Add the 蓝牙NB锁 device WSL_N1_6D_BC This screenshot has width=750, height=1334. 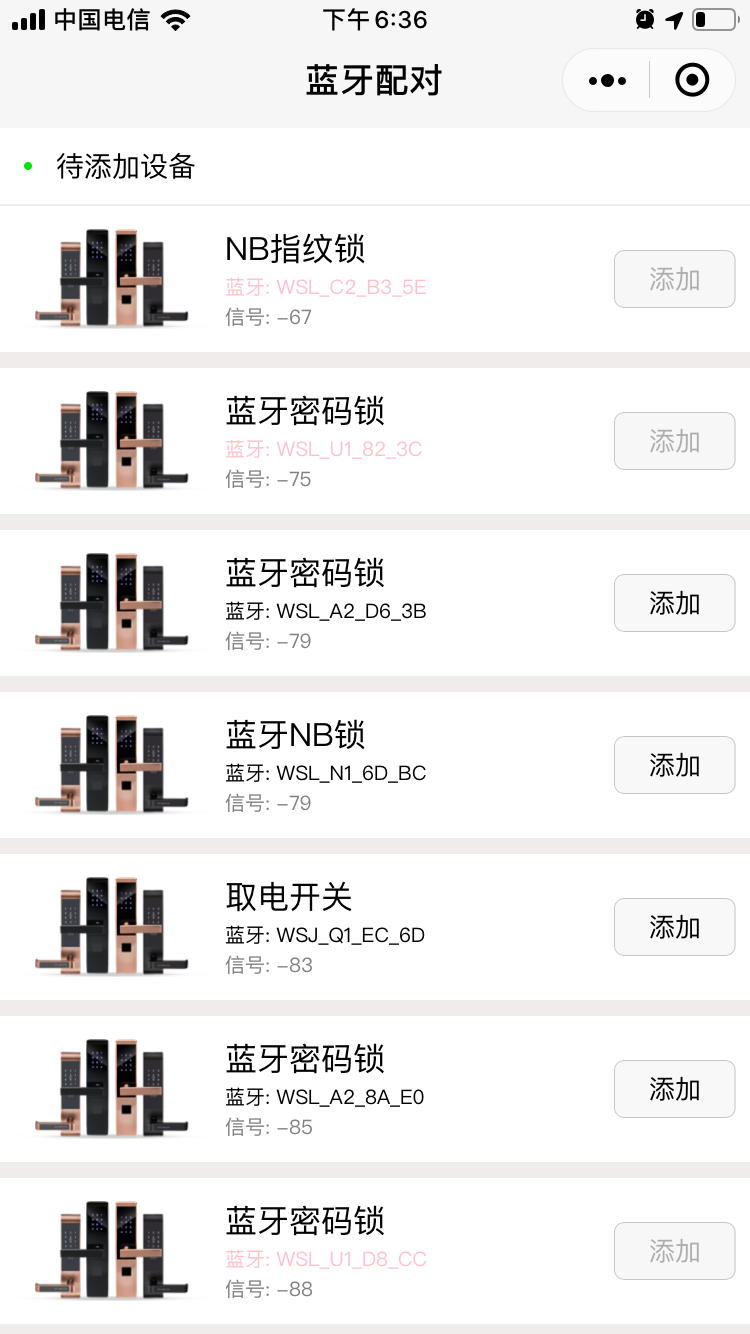[x=674, y=765]
